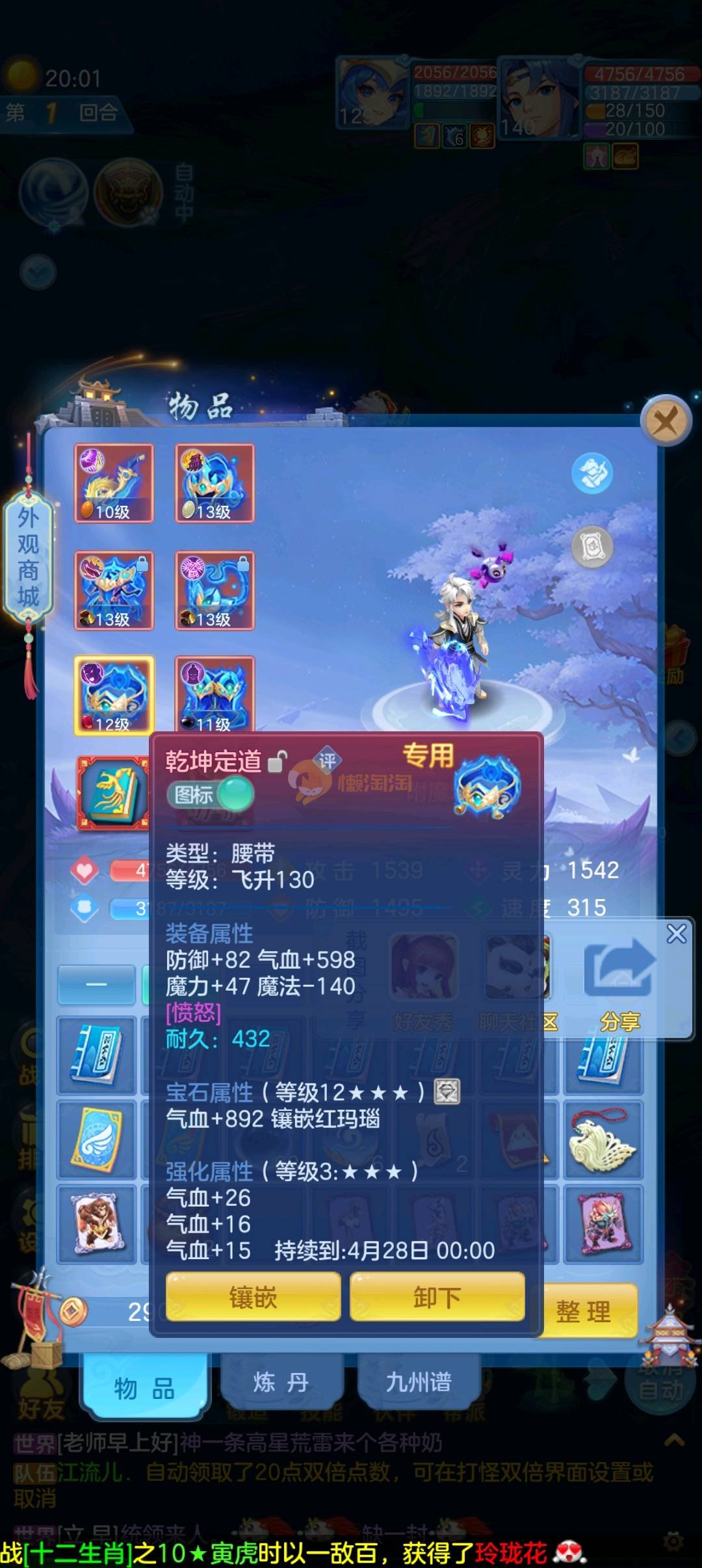Switch to the 炼丹 tab
This screenshot has height=1568, width=702.
coord(281,1382)
